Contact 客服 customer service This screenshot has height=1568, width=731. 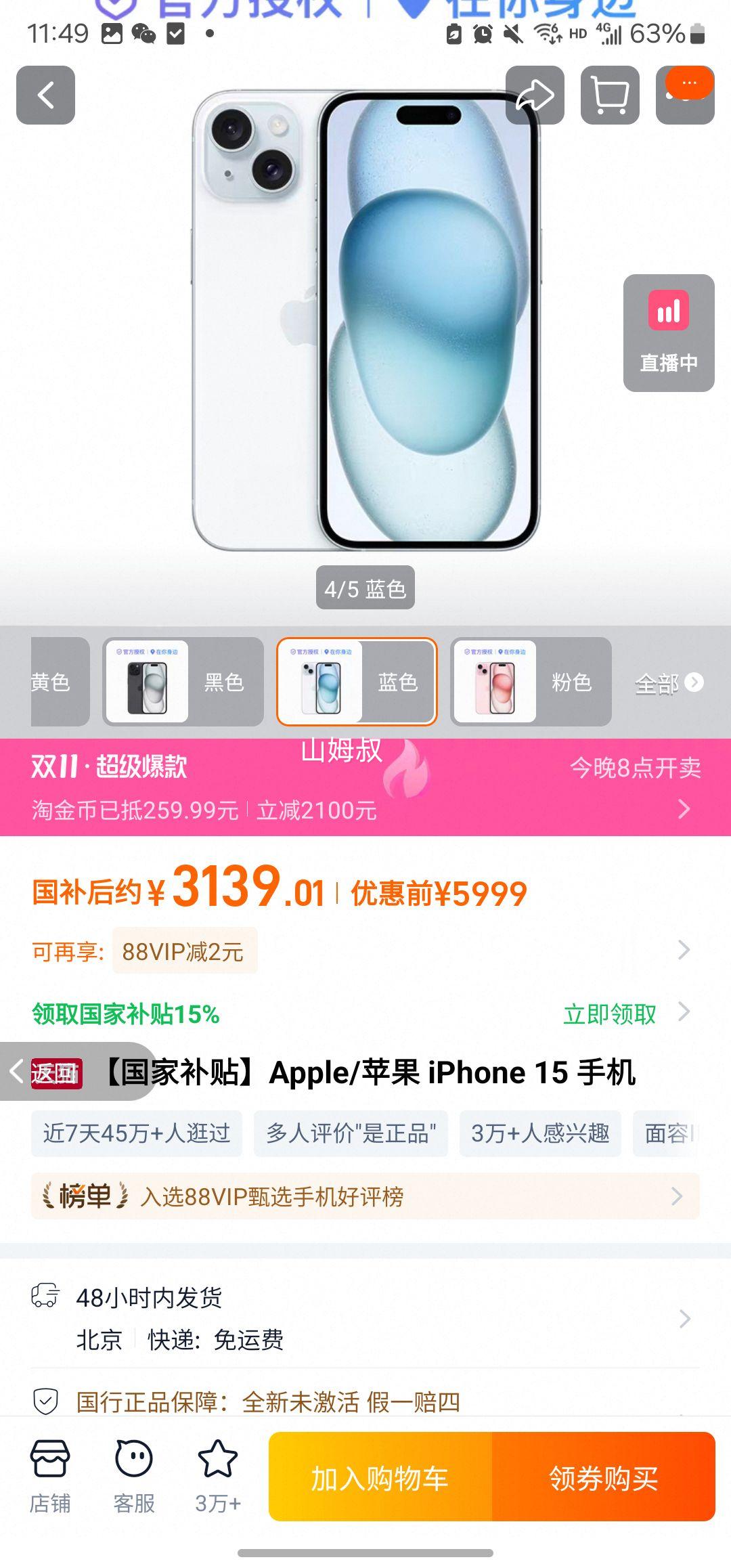point(134,1476)
